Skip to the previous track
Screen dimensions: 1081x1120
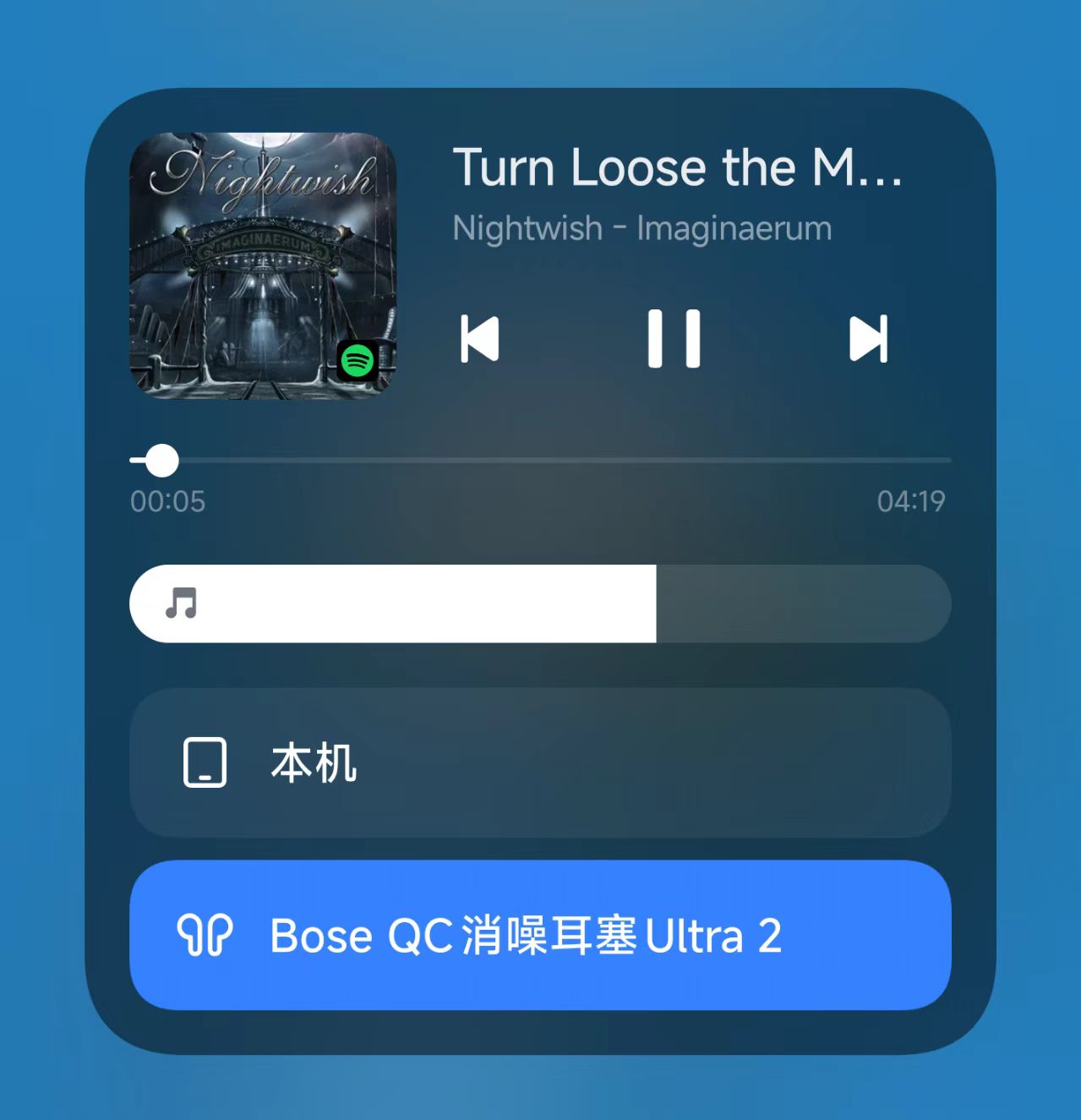pos(480,339)
